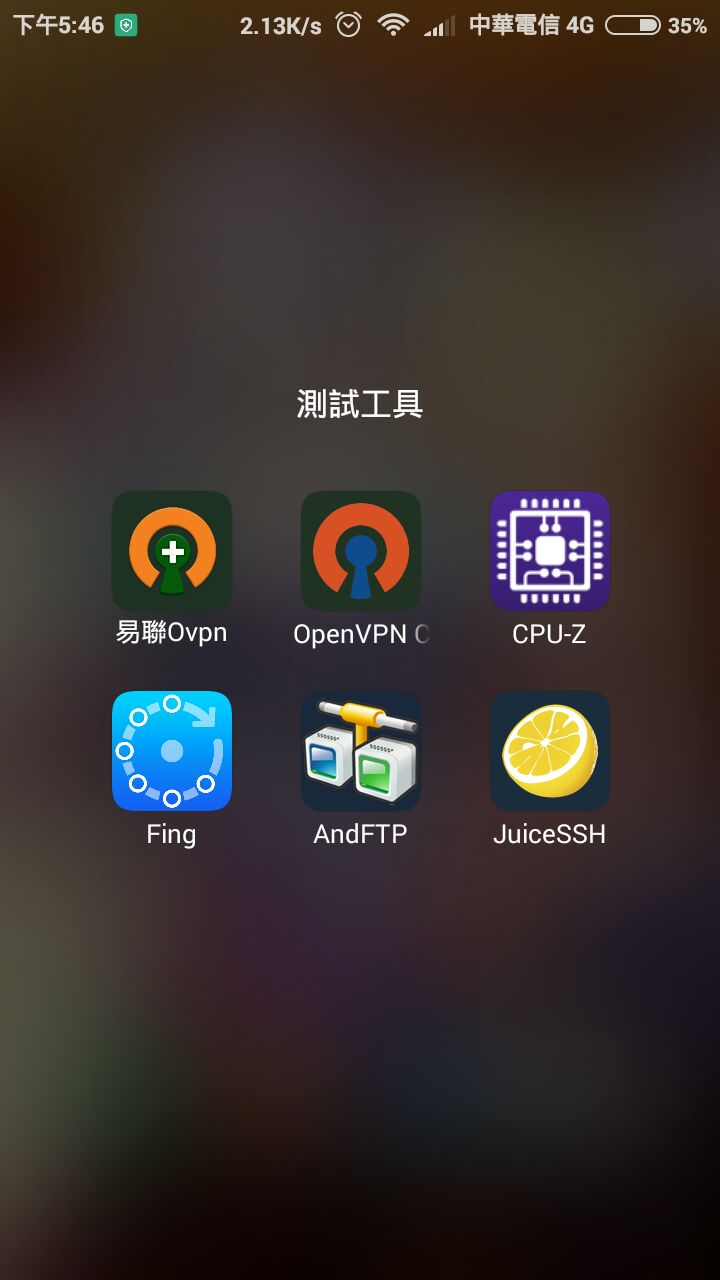Open the CPU-Z app
The width and height of the screenshot is (720, 1280).
[x=549, y=551]
